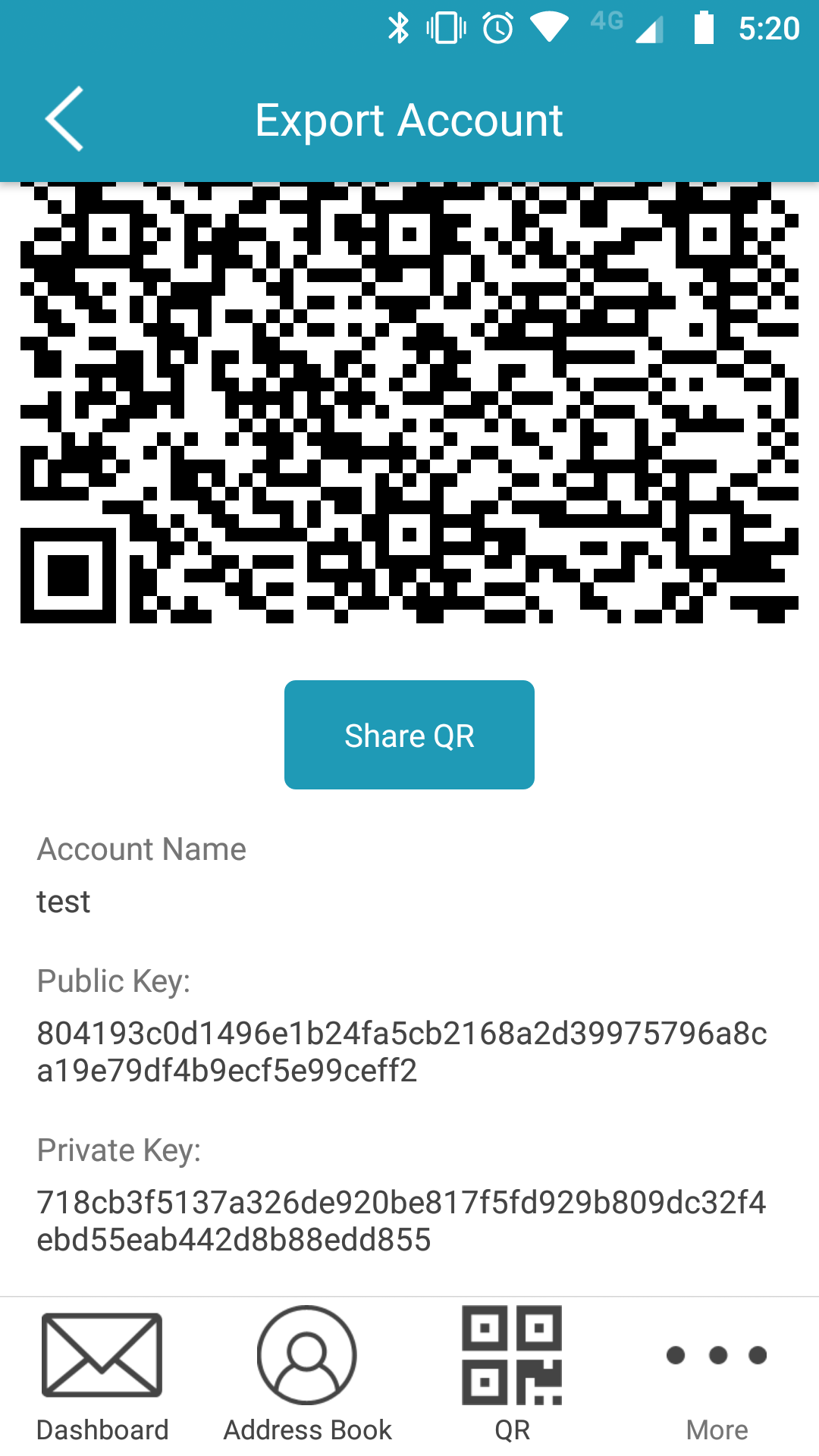Go back from Export Account
The width and height of the screenshot is (819, 1456).
click(x=64, y=119)
